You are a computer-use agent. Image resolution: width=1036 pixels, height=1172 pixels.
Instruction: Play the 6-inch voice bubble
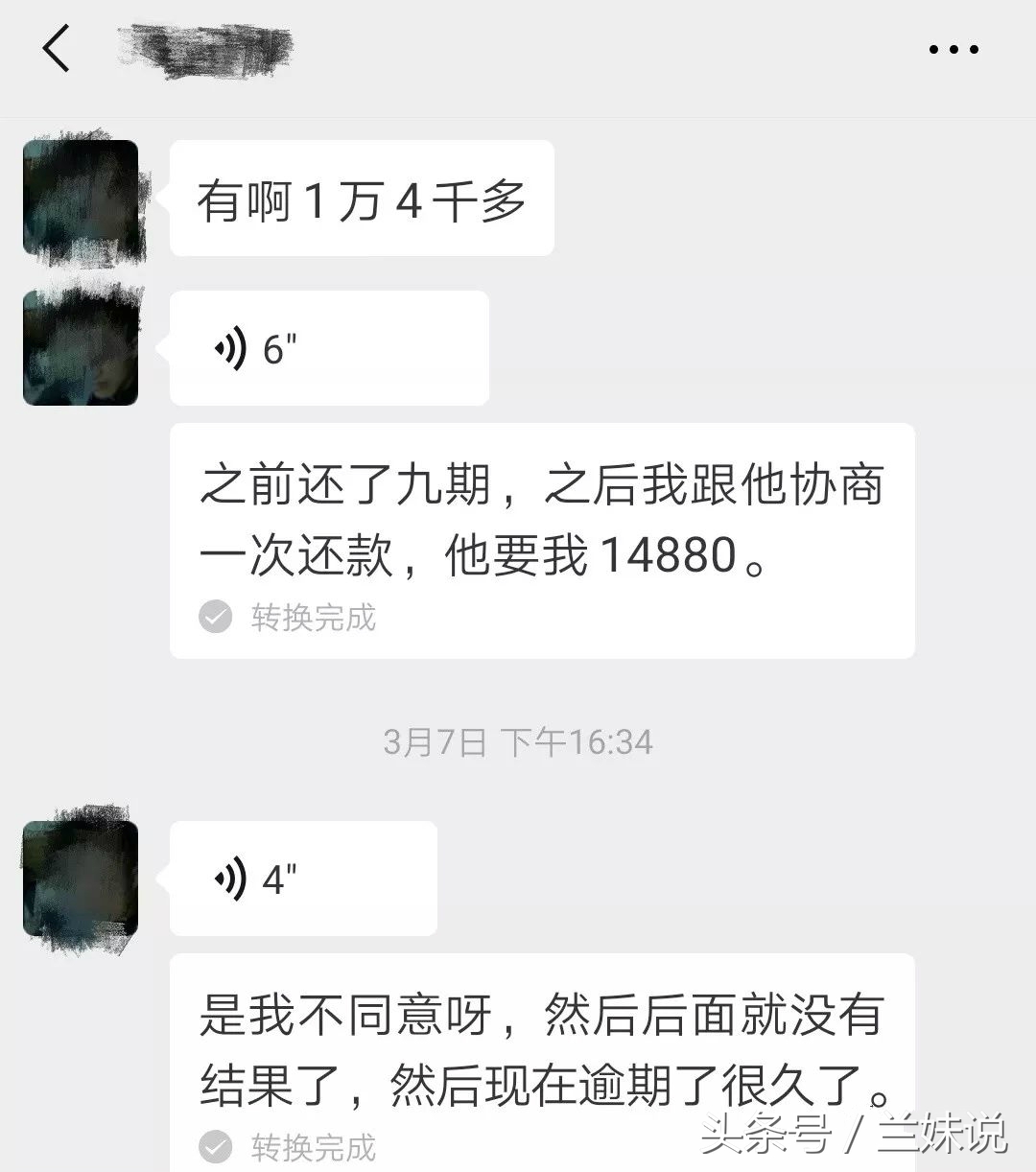[x=326, y=347]
